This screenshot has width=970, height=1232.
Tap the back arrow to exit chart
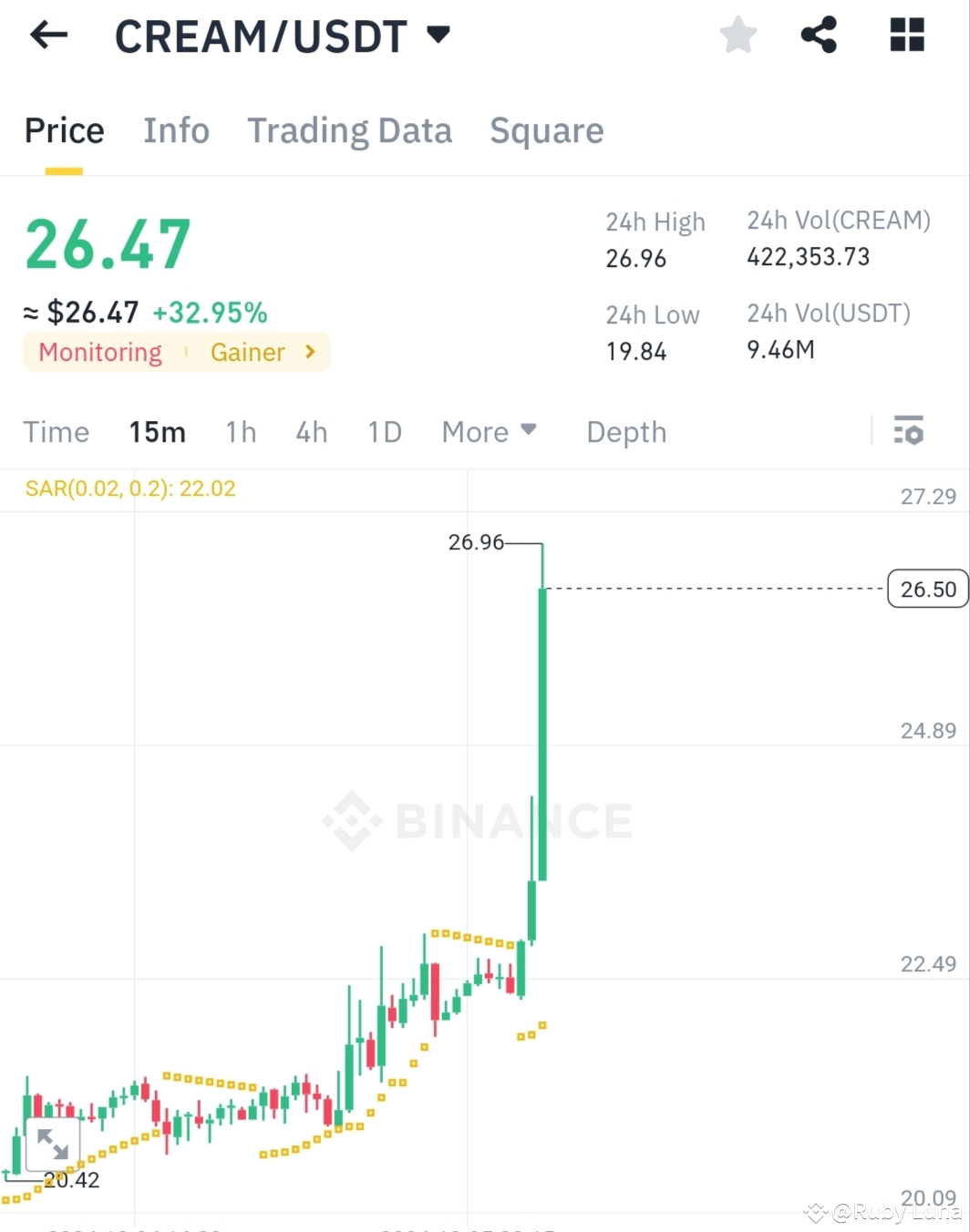pyautogui.click(x=47, y=35)
